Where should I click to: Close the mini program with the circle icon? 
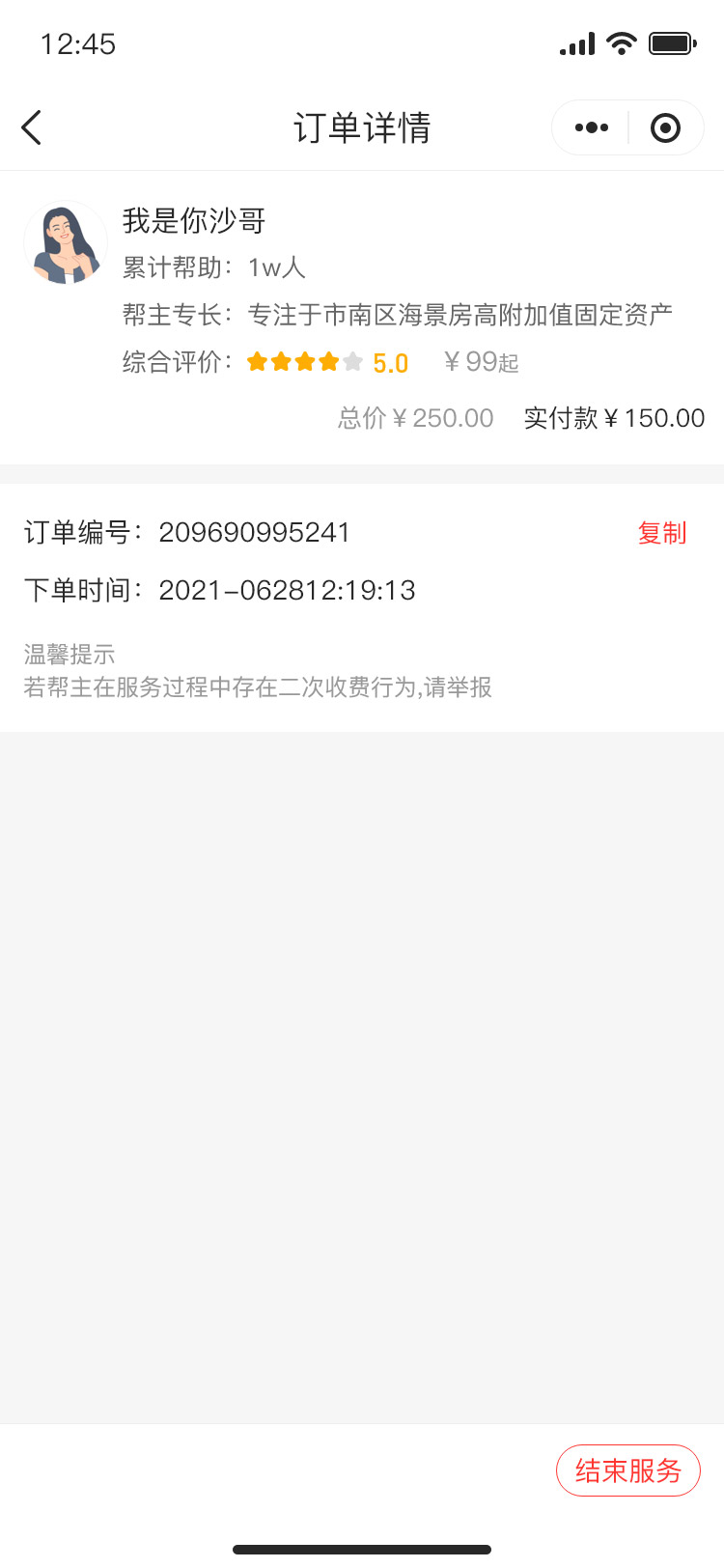pos(665,127)
